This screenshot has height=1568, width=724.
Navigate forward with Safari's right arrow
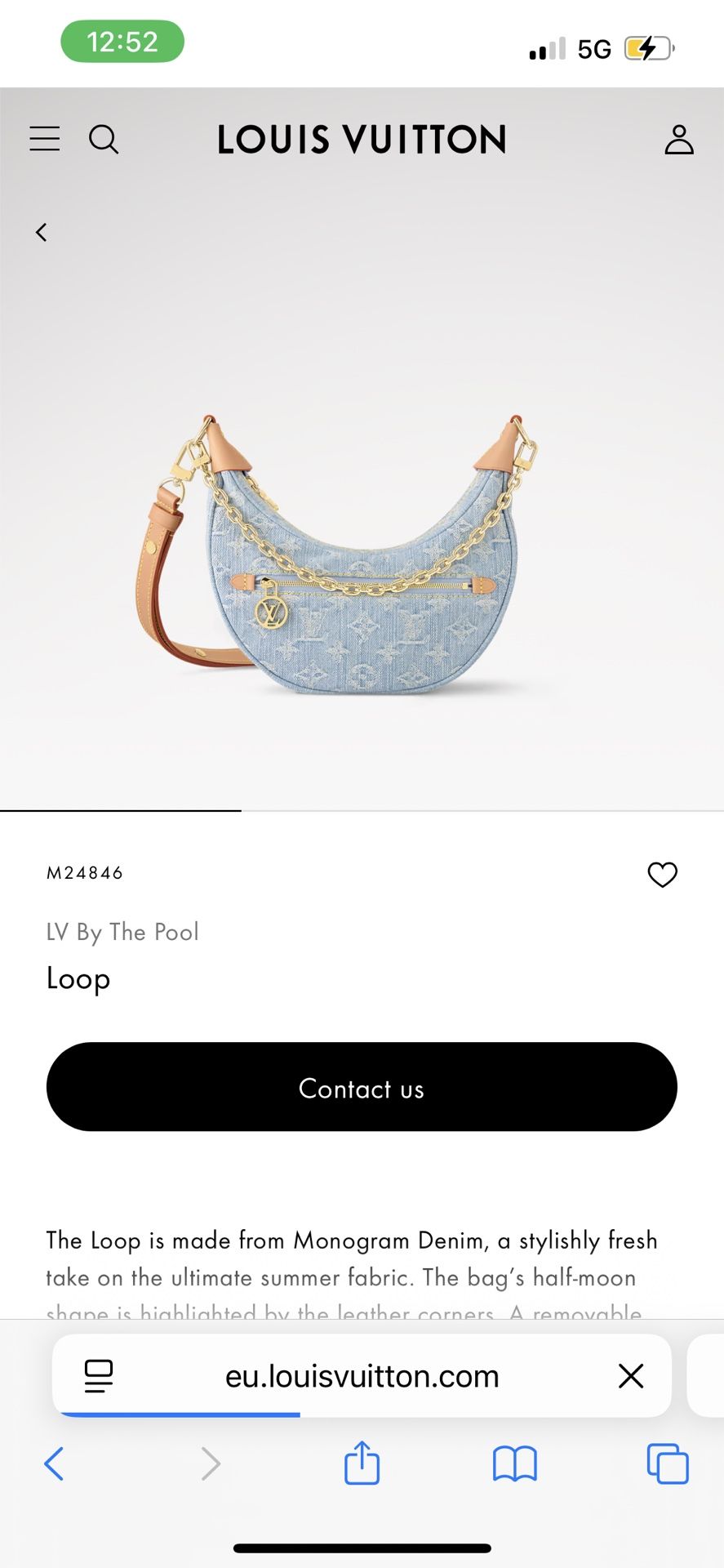pyautogui.click(x=211, y=1464)
